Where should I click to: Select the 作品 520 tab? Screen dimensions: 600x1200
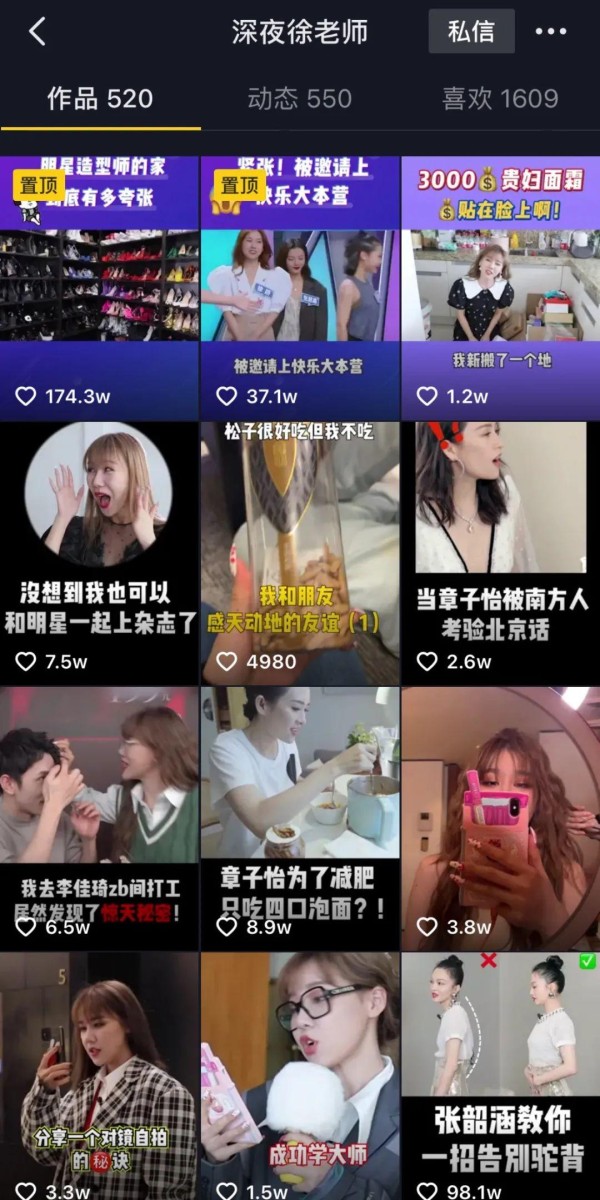[x=100, y=99]
